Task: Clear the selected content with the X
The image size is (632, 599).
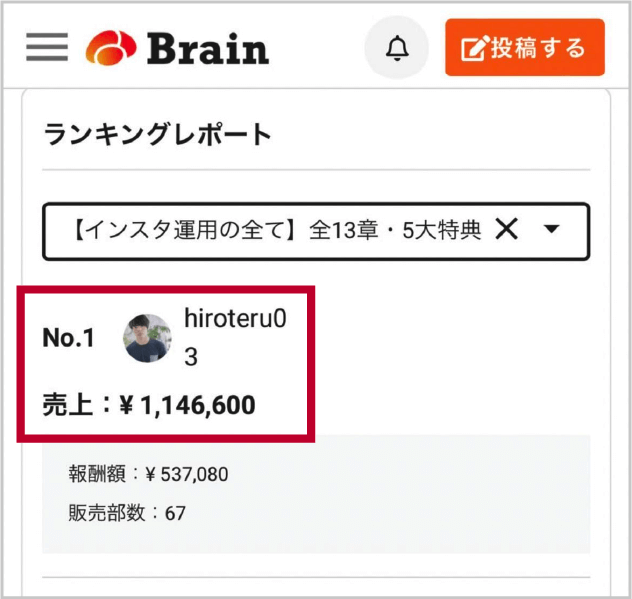Action: click(x=507, y=230)
